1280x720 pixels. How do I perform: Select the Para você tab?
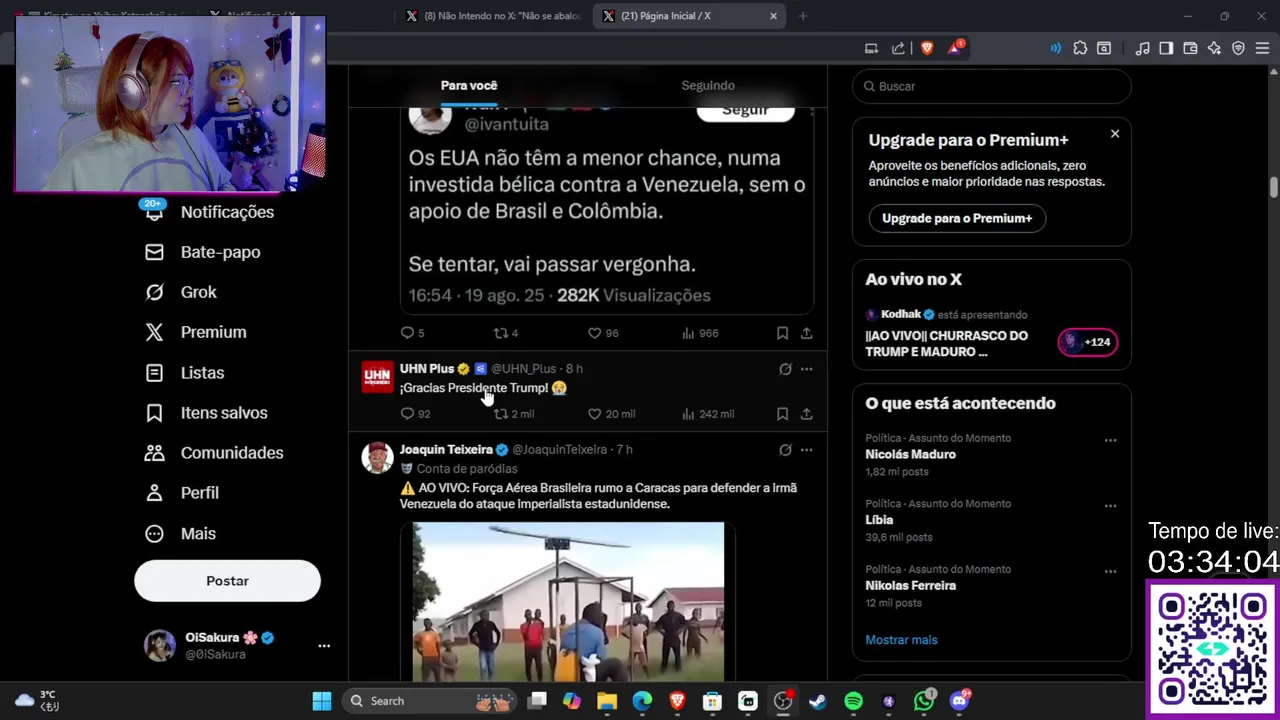[x=468, y=86]
